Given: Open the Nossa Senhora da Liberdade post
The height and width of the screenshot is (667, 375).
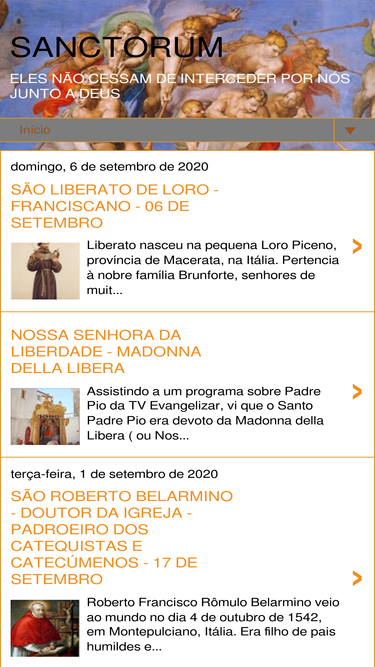Looking at the screenshot, I should click(x=106, y=352).
